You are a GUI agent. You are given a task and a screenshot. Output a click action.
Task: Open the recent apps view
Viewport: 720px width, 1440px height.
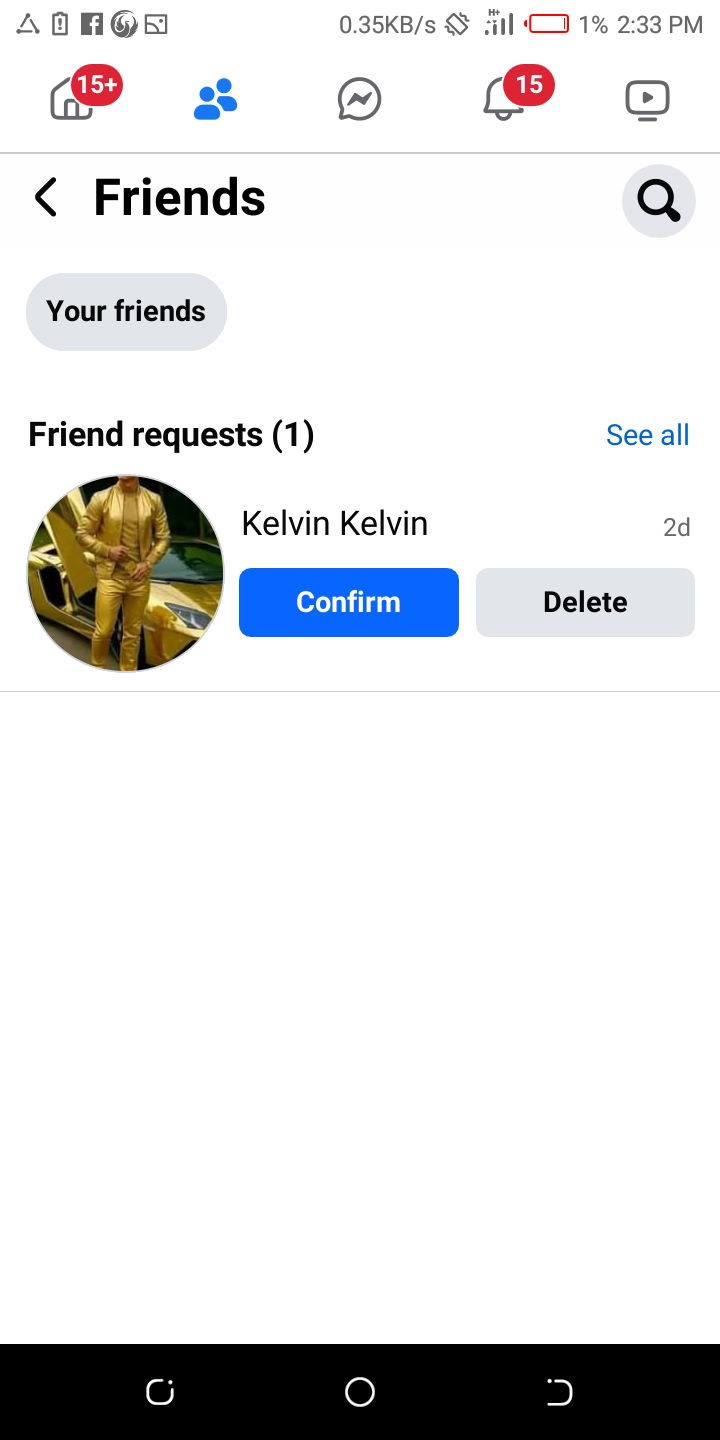[160, 1391]
